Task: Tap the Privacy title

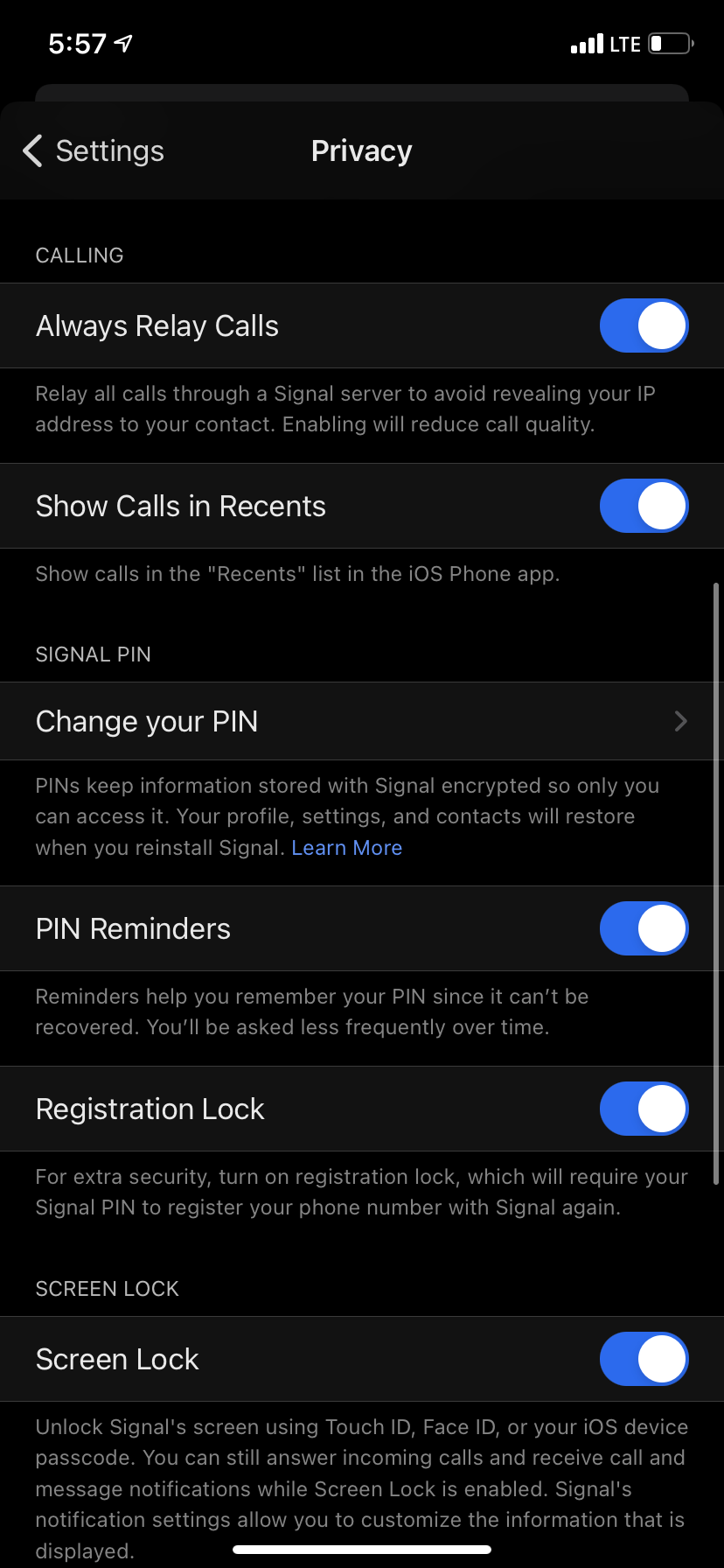Action: (x=361, y=150)
